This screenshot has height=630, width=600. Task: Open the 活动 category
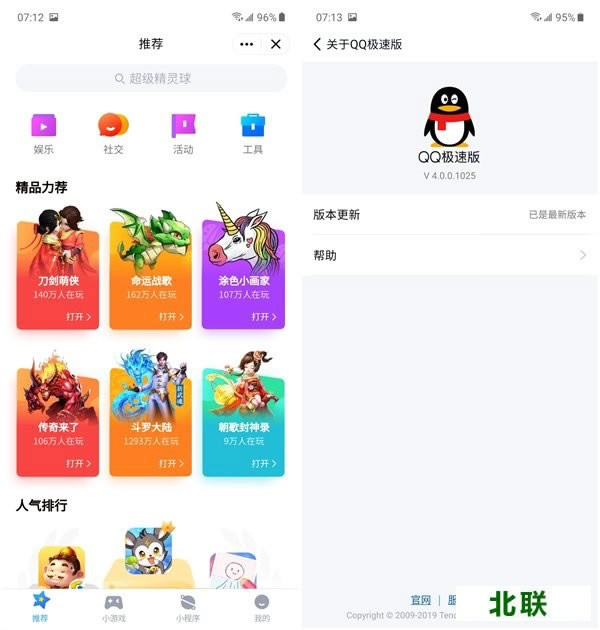coord(183,133)
